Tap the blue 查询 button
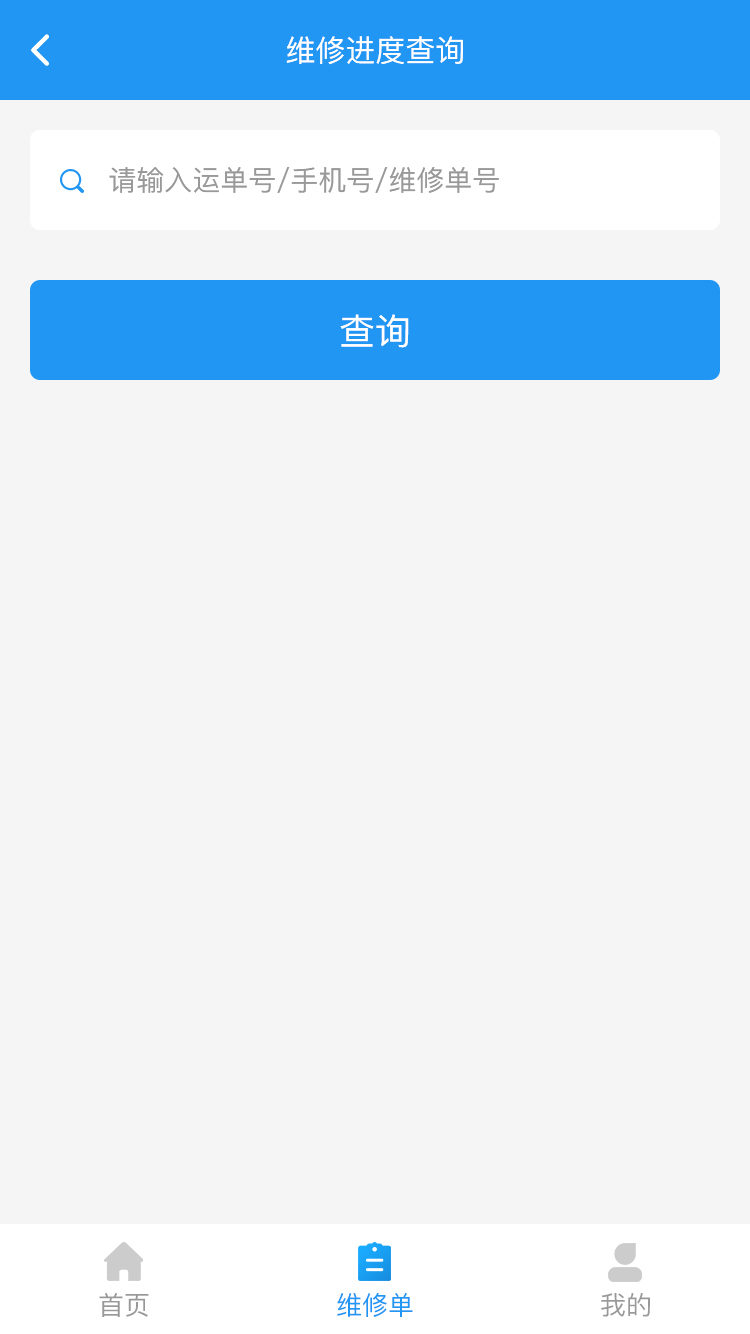Screen dimensions: 750x1334 pos(375,330)
